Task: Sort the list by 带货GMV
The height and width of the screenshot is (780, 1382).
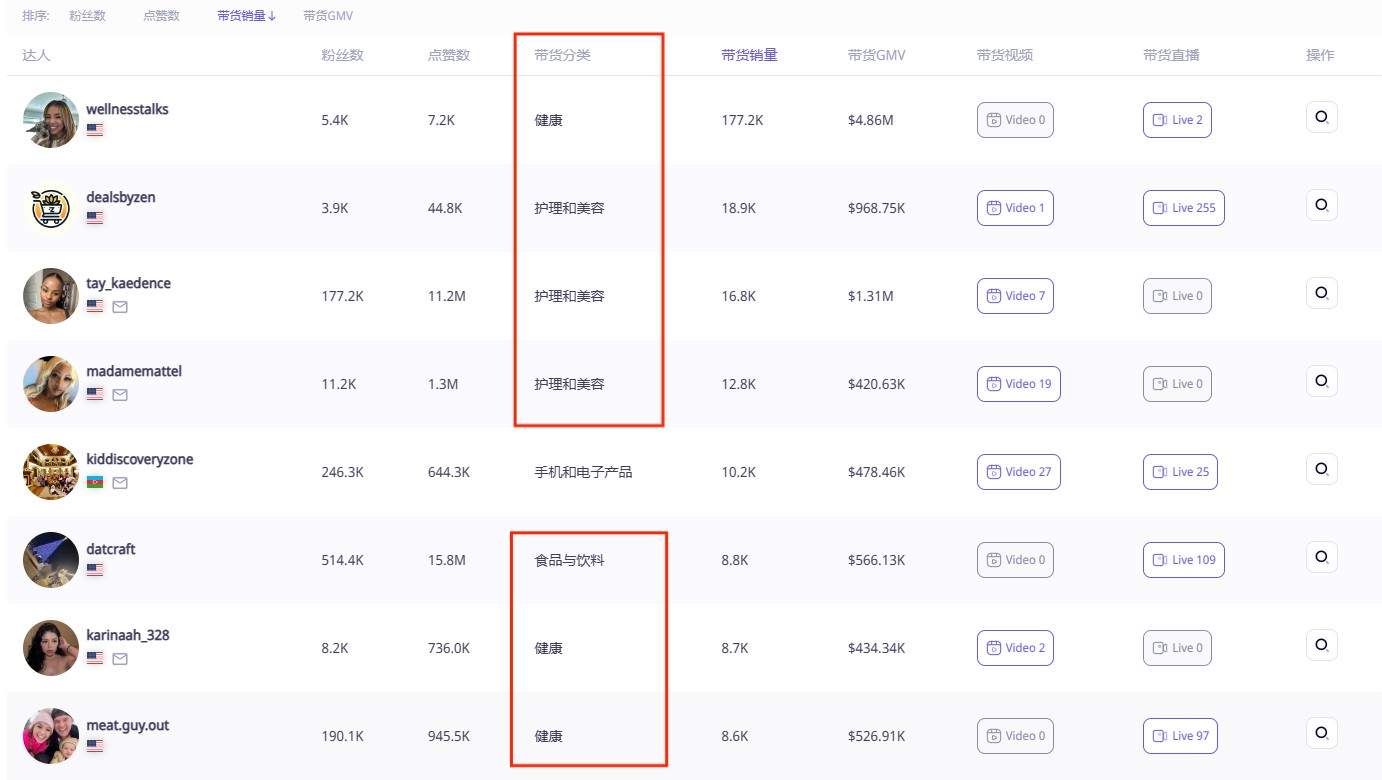Action: (328, 16)
